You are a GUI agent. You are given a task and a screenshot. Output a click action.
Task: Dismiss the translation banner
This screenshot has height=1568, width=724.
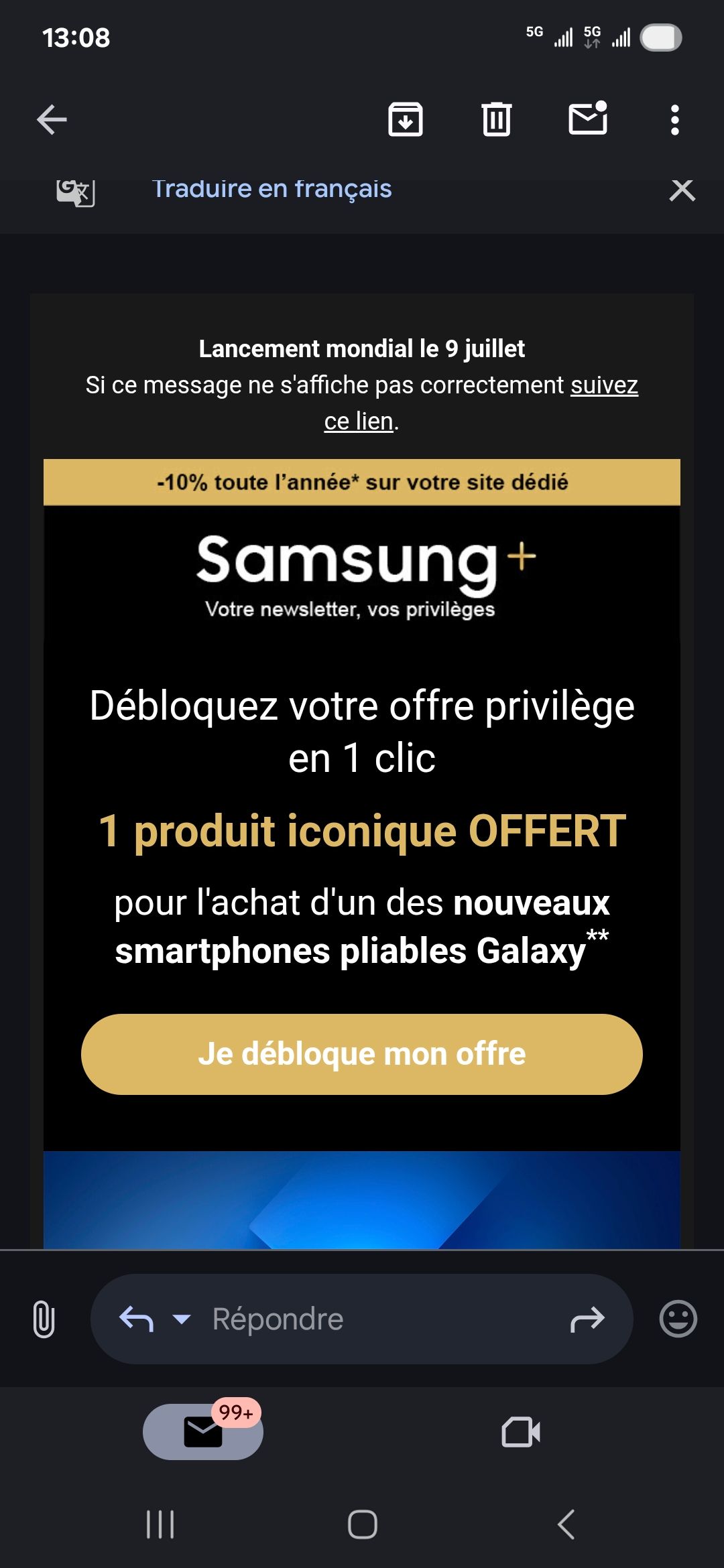(x=682, y=190)
